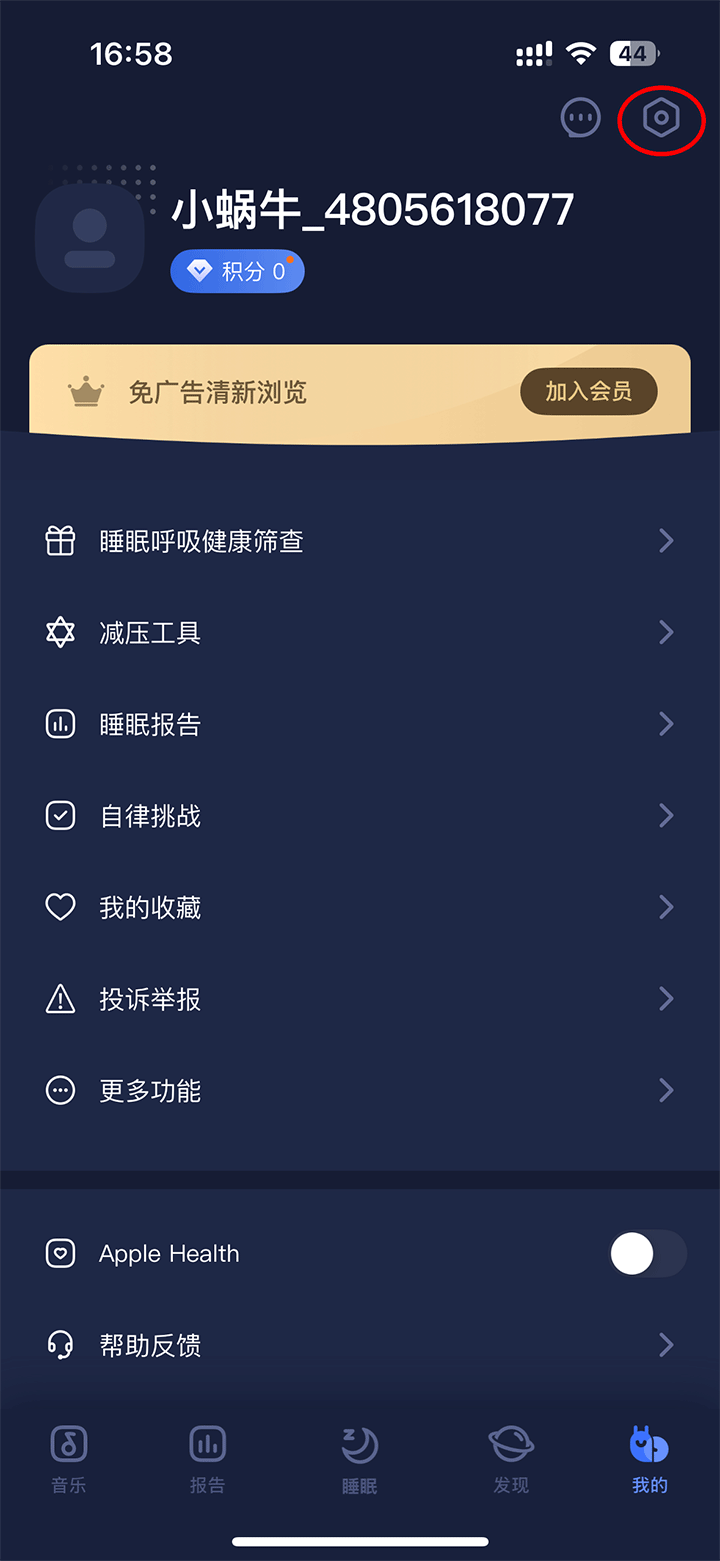
Task: Switch to the 音乐 tab
Action: click(69, 1459)
